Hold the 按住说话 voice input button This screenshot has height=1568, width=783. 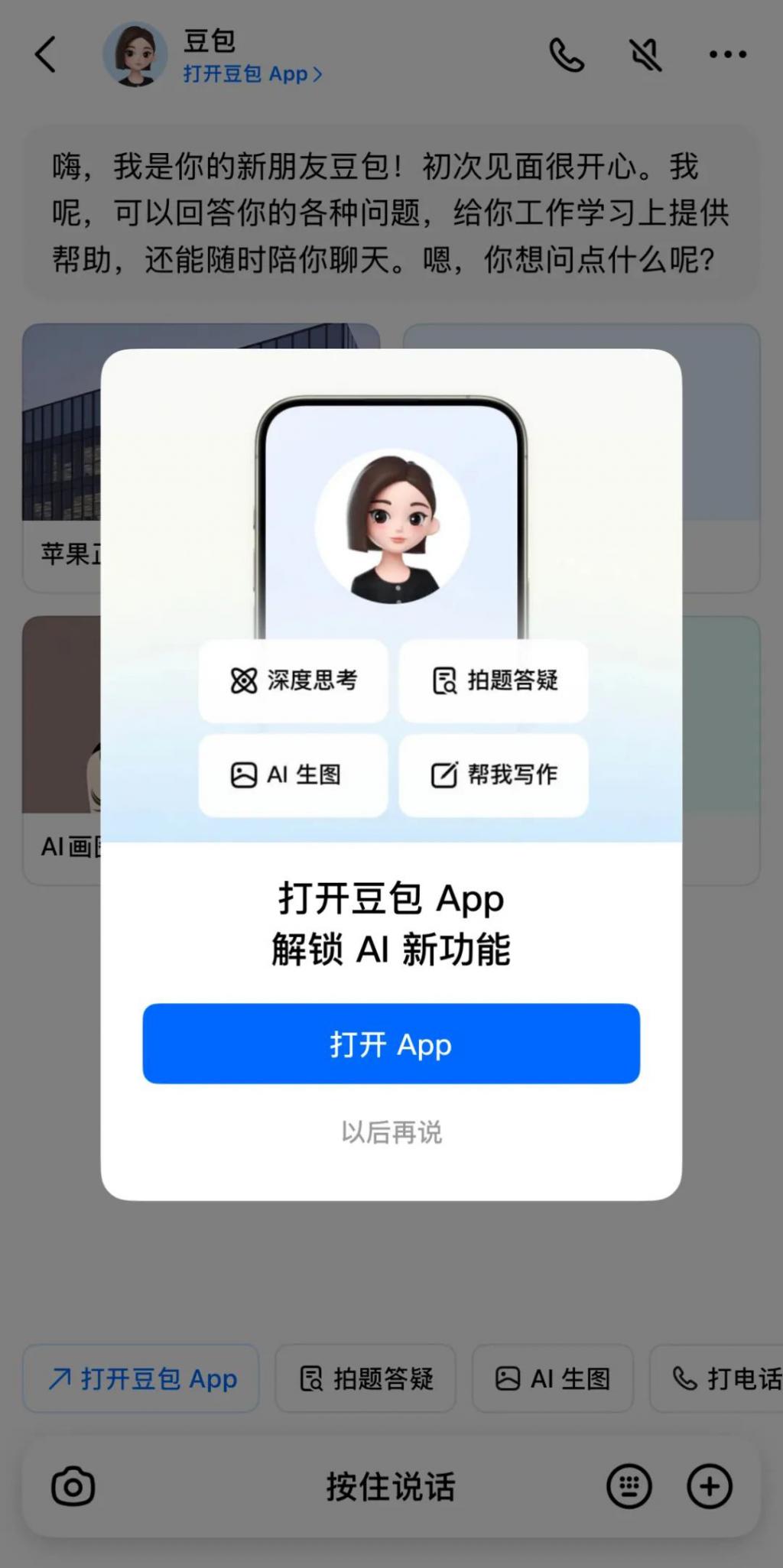pos(391,1486)
